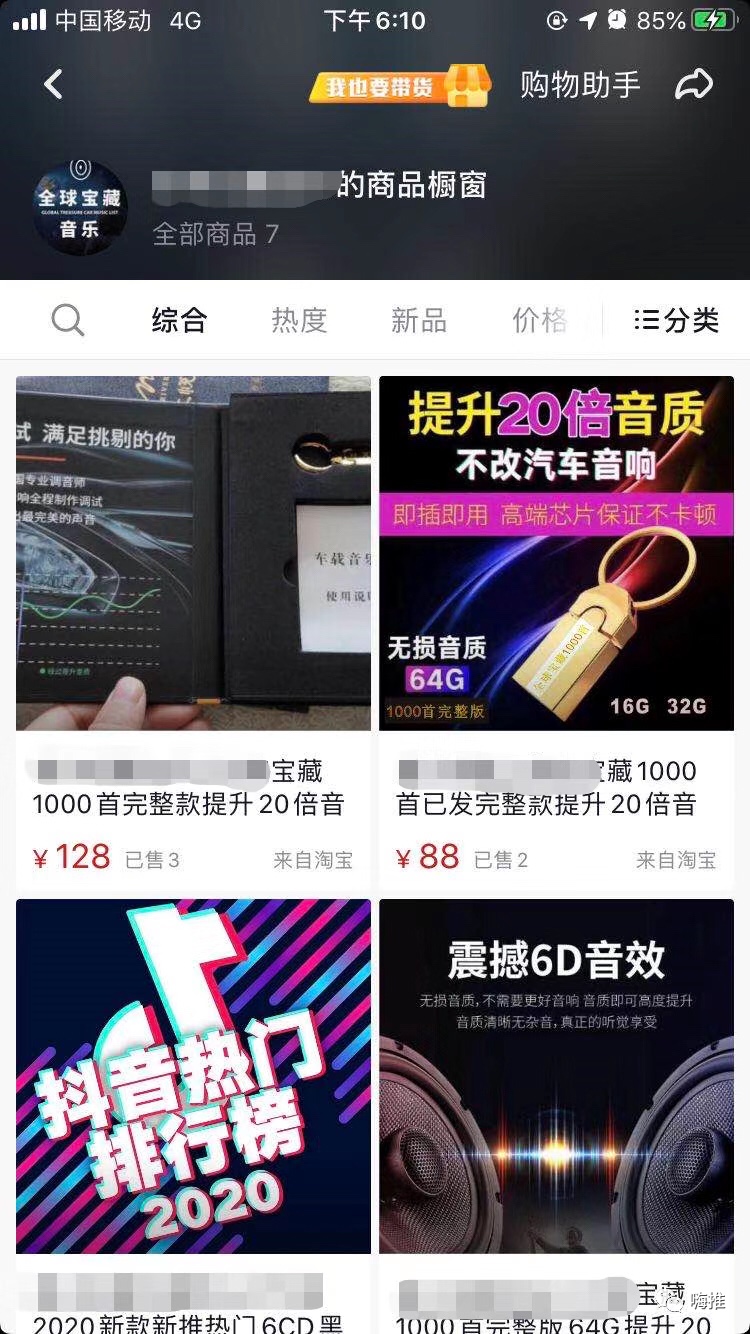The image size is (750, 1334).
Task: Open the 分类 category menu
Action: (x=677, y=320)
